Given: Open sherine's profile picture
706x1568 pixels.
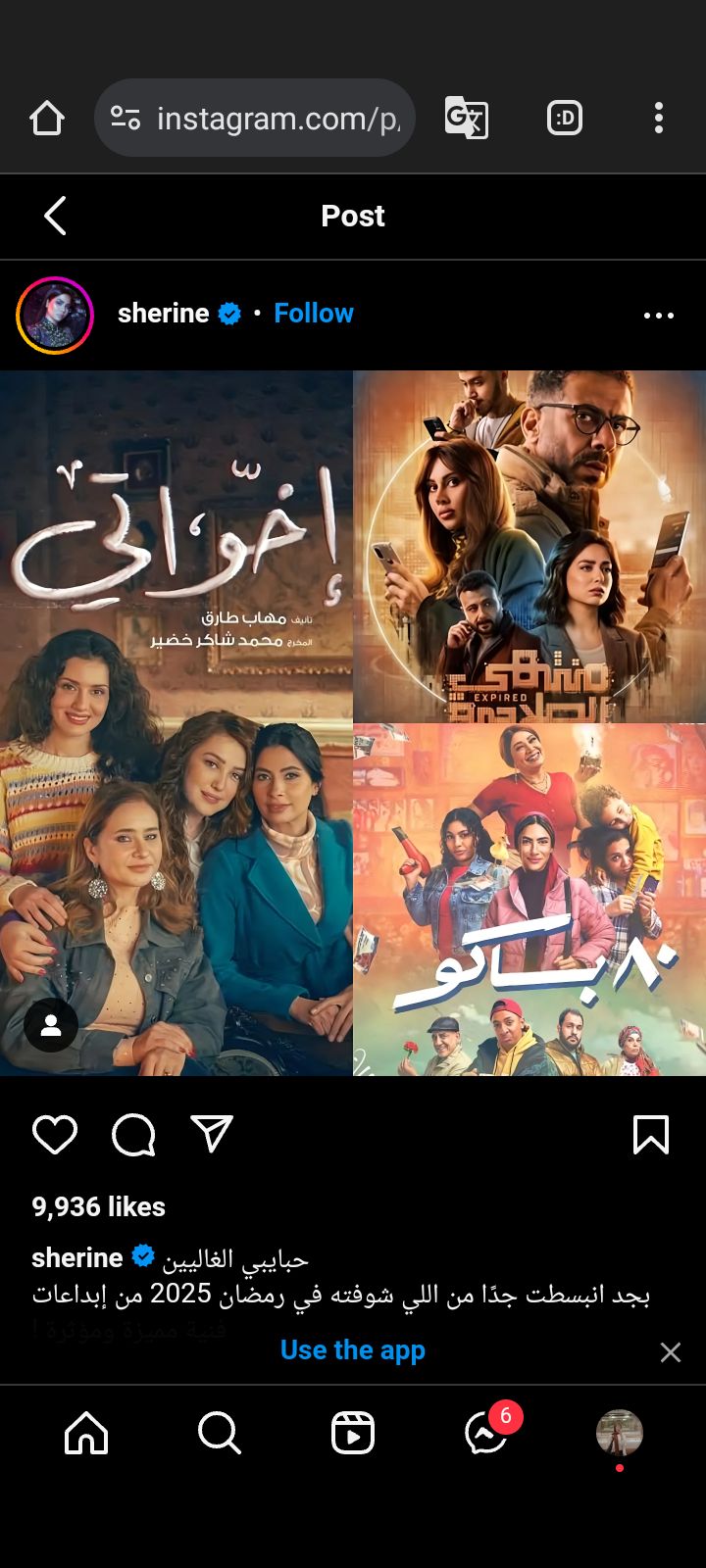Looking at the screenshot, I should pyautogui.click(x=55, y=315).
